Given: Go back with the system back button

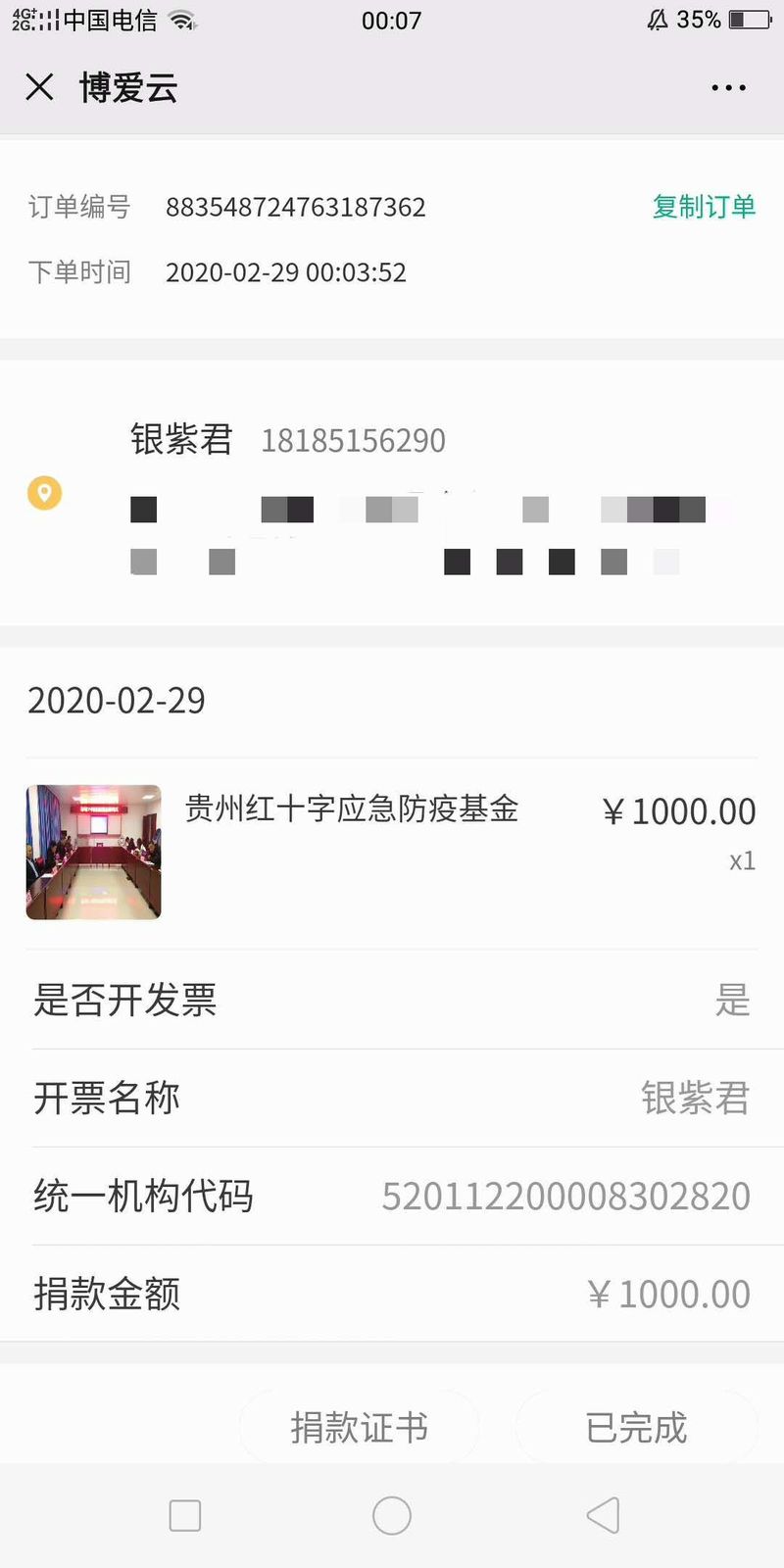Looking at the screenshot, I should 603,1515.
